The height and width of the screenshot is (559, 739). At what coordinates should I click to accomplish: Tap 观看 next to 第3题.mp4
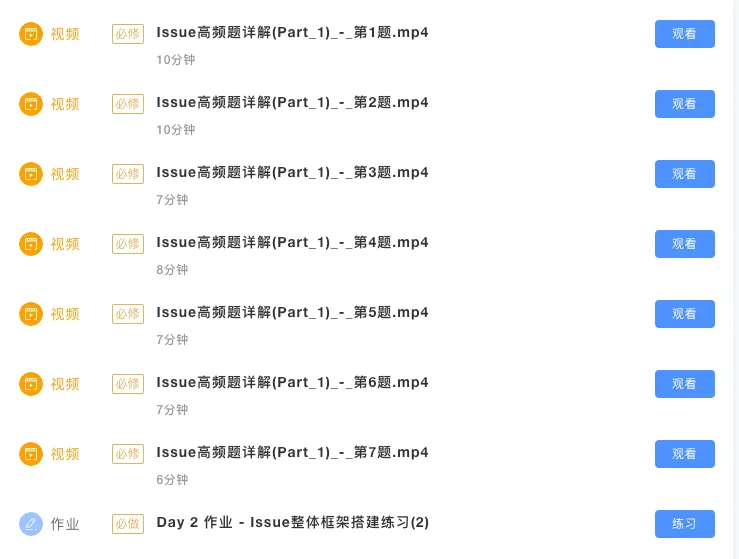684,174
